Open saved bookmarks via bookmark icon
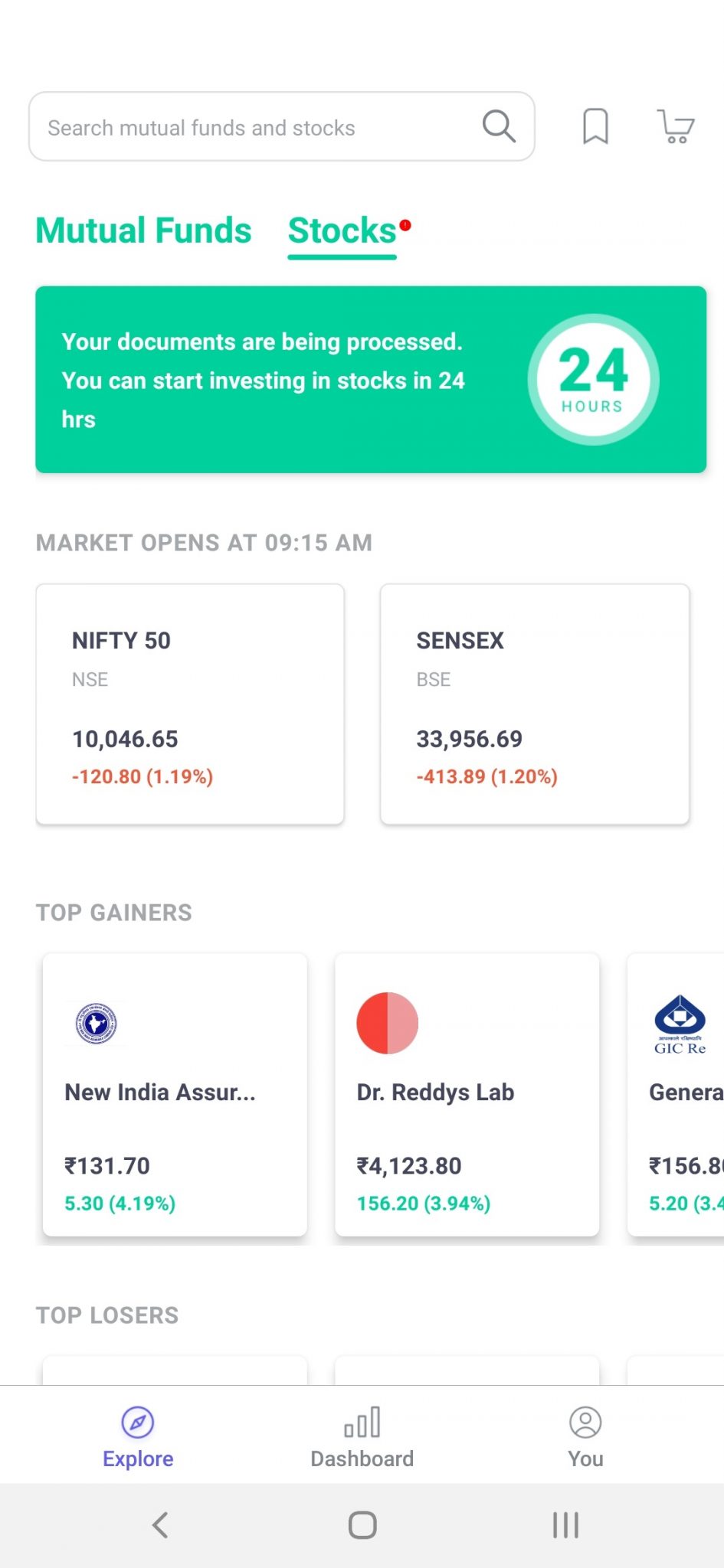This screenshot has height=1568, width=724. click(x=596, y=126)
